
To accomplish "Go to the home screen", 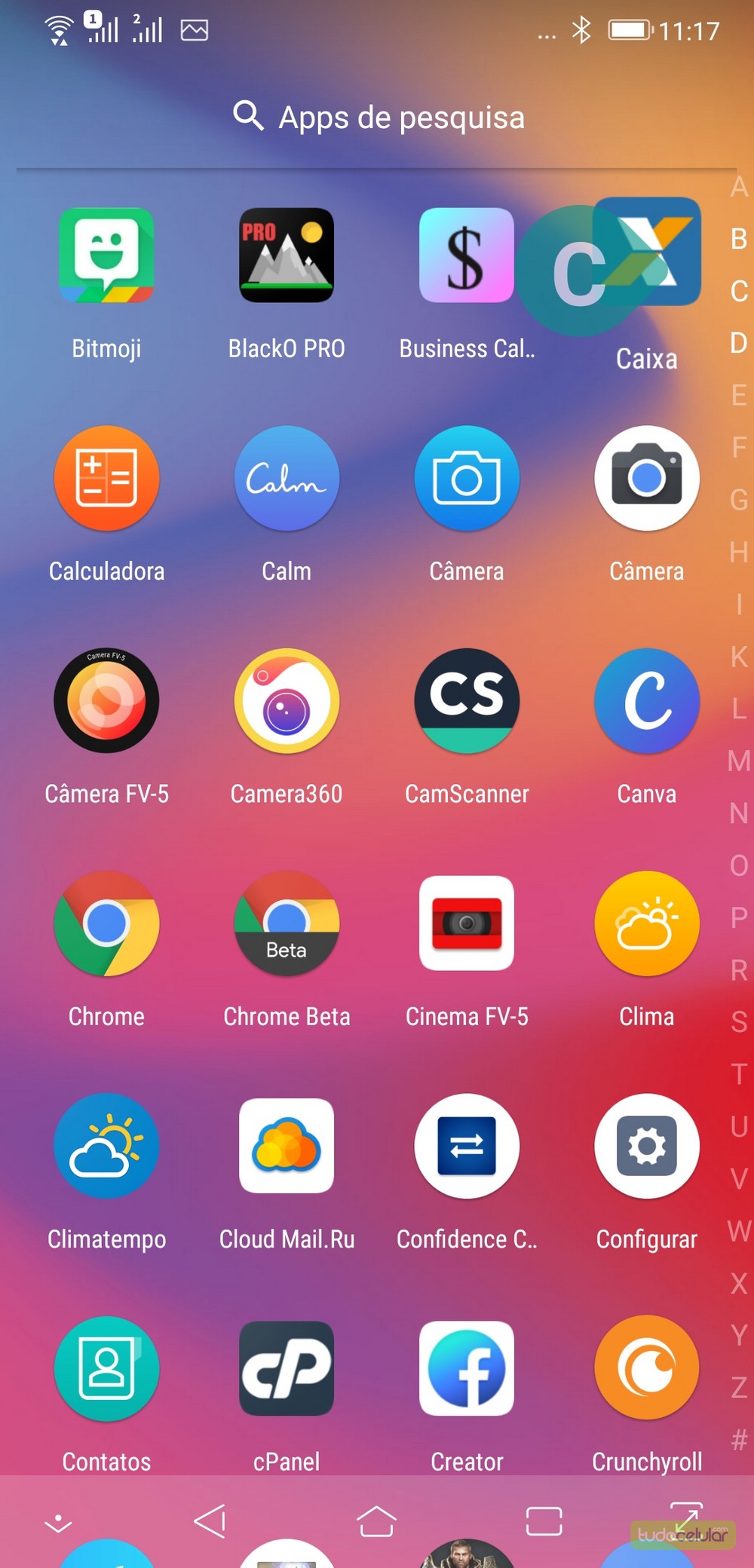I will coord(376,1521).
